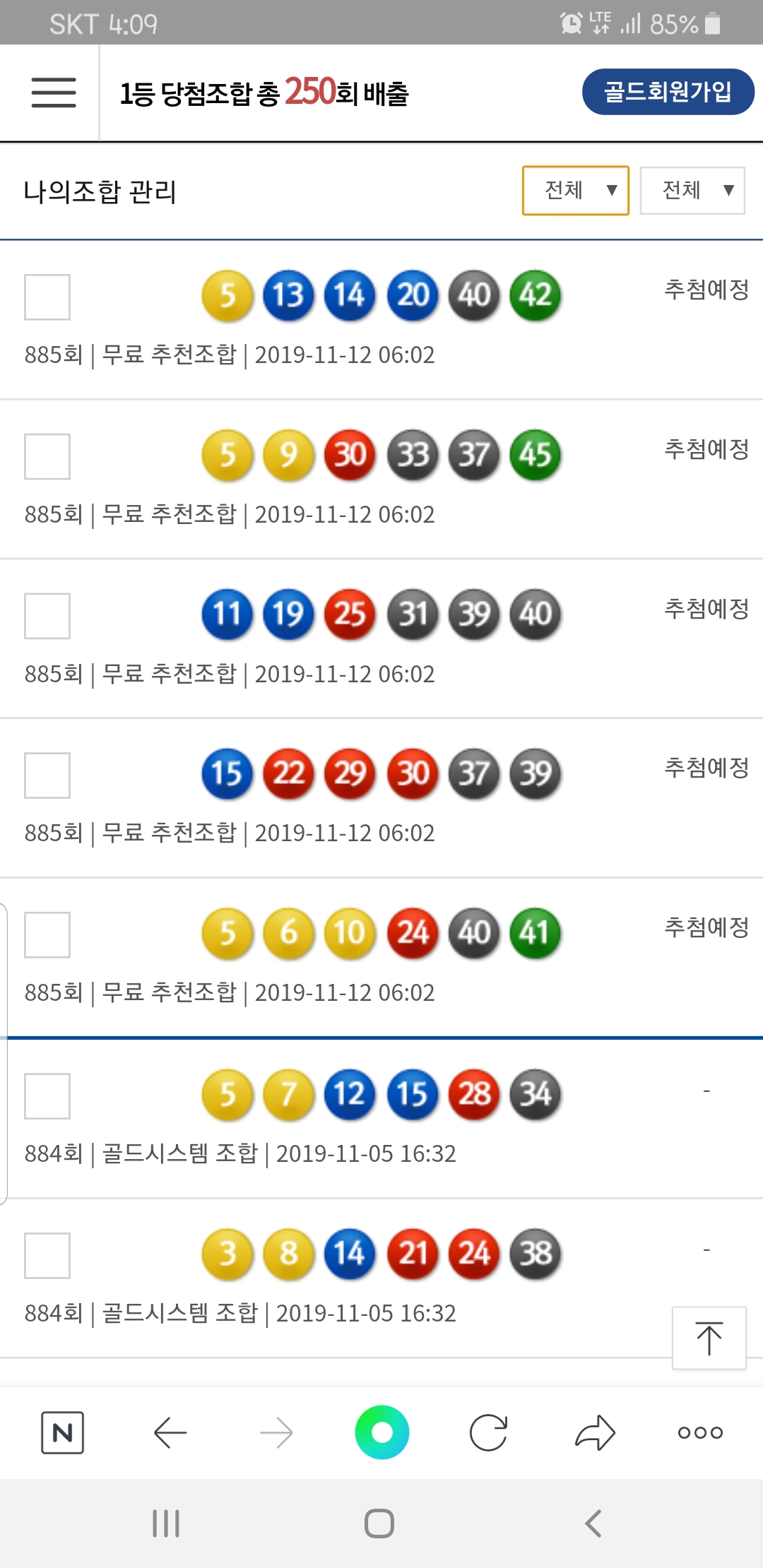Check the box for combination 5 6 10 24 40 41
The width and height of the screenshot is (763, 1568).
click(x=47, y=935)
